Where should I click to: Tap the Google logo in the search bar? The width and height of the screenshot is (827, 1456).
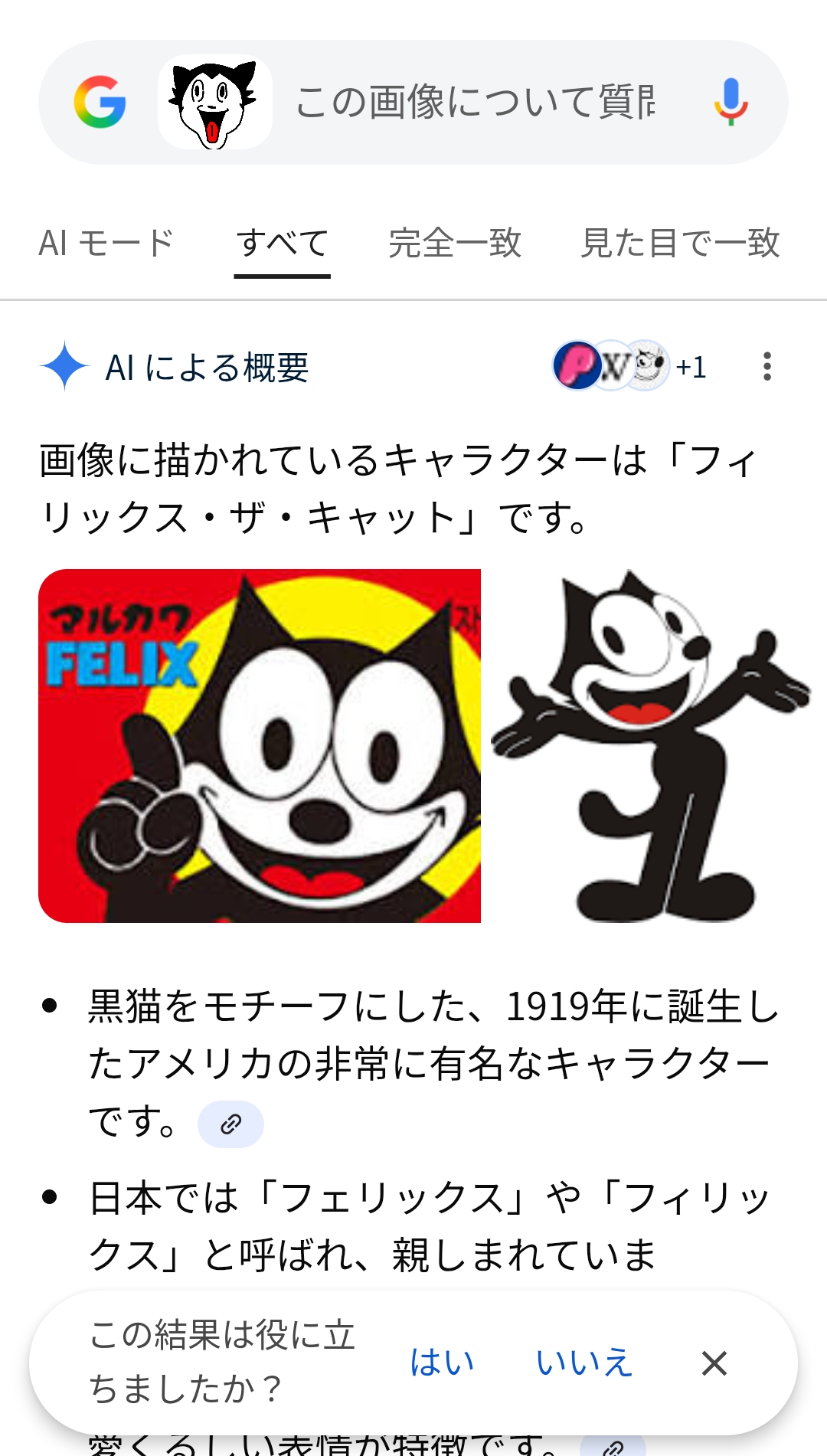100,102
